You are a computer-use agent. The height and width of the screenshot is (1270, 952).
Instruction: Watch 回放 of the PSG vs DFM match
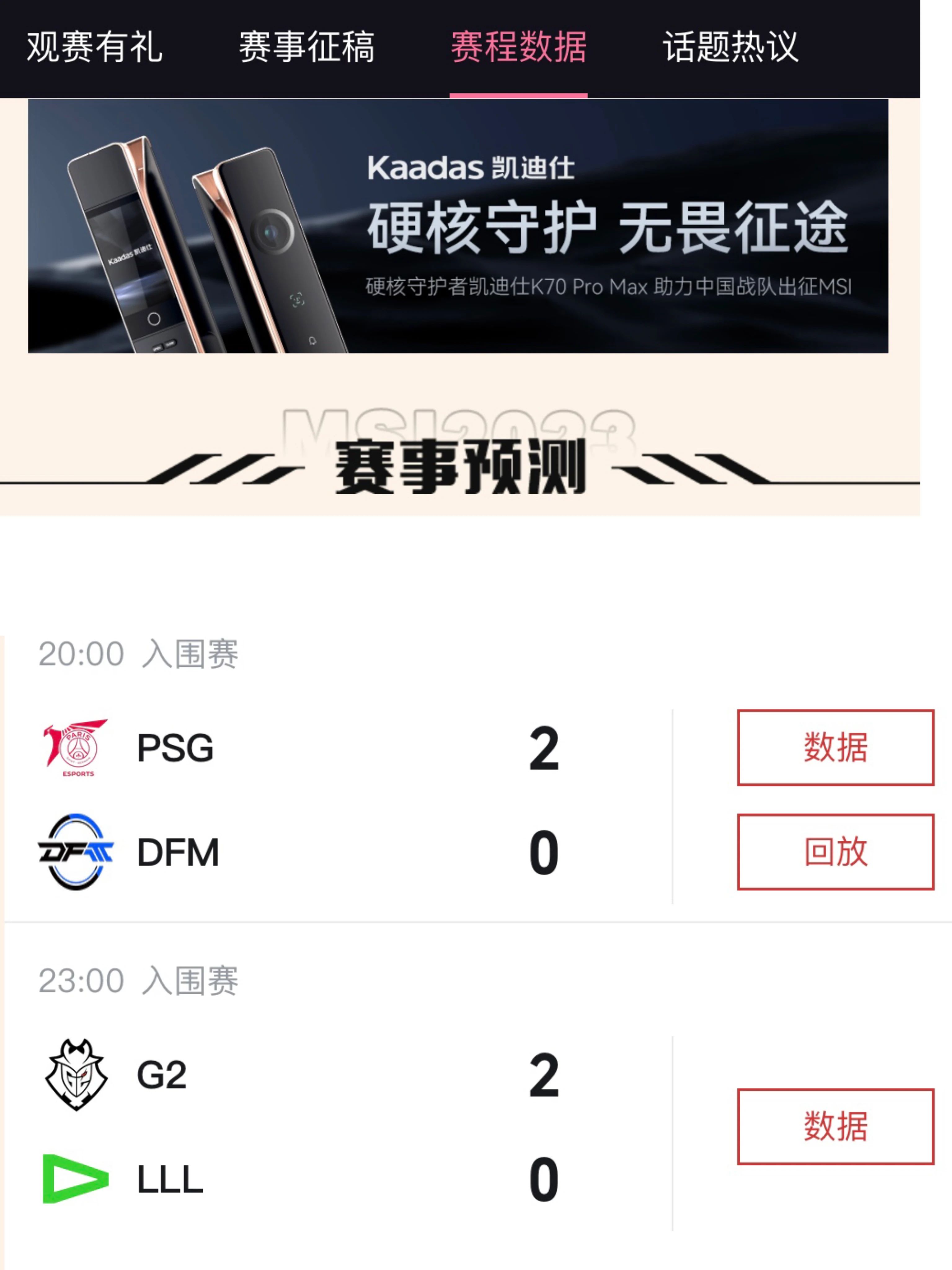[x=835, y=851]
